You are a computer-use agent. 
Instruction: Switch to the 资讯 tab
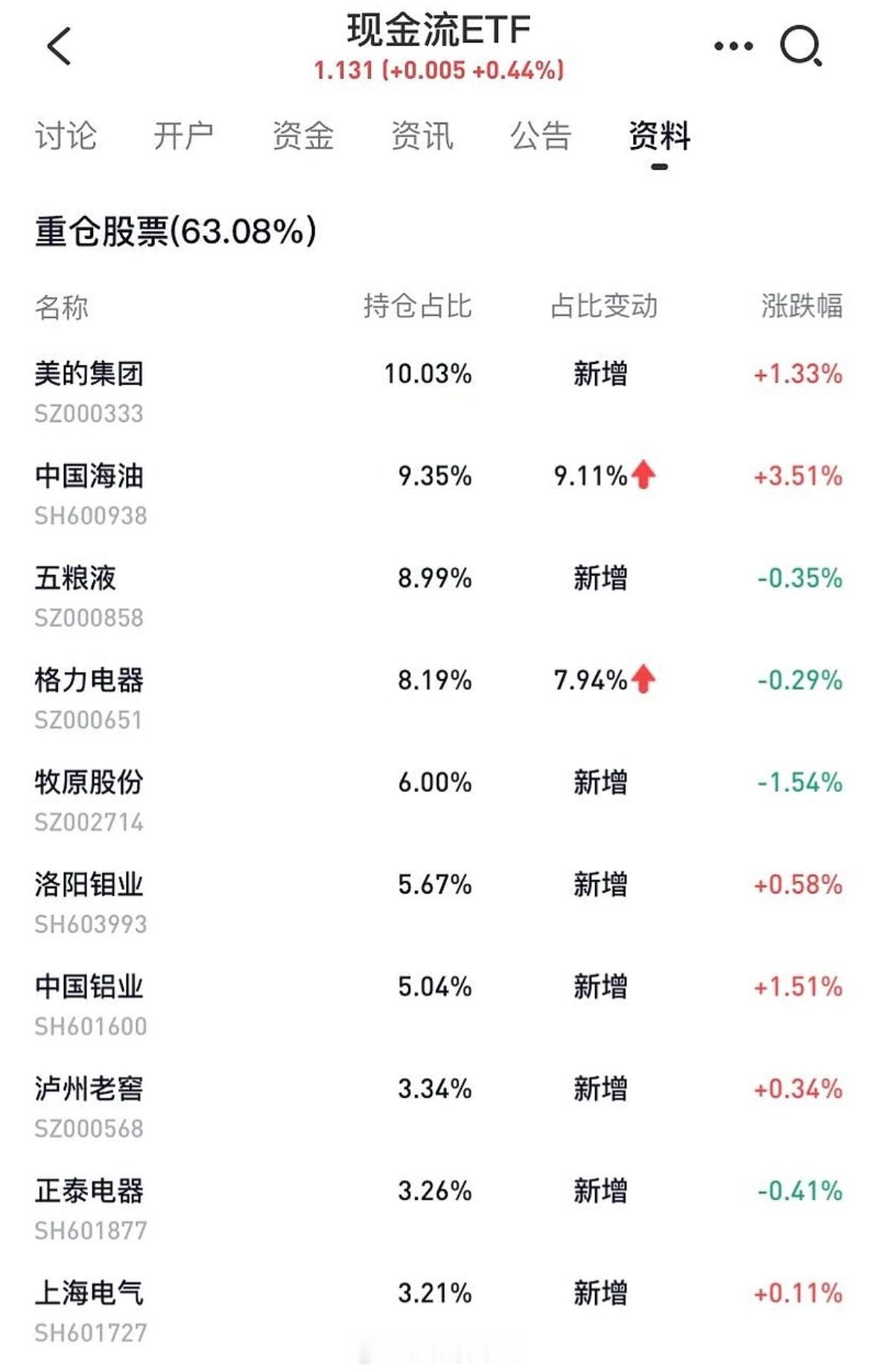pos(421,136)
